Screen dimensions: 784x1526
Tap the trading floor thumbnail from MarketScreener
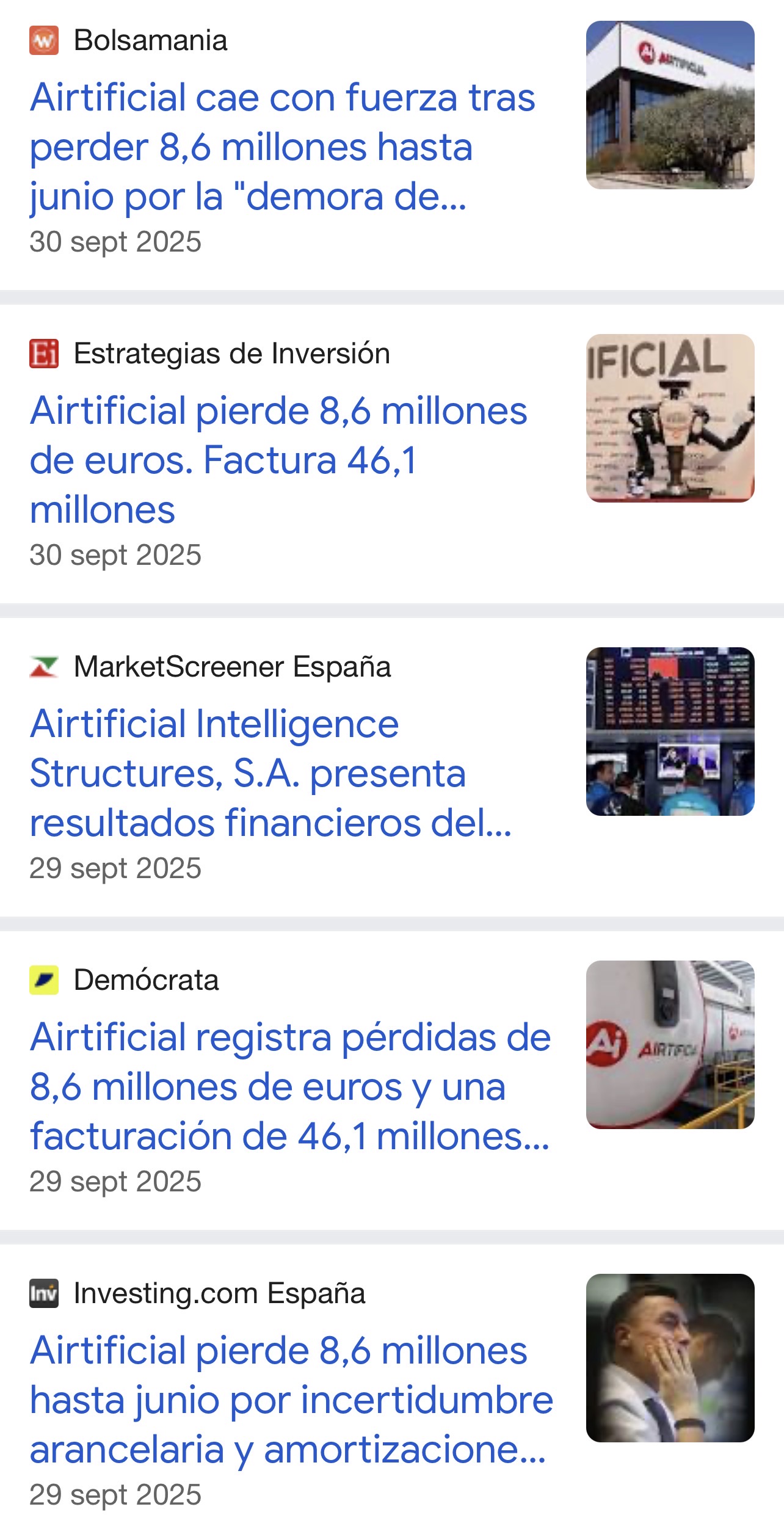670,732
